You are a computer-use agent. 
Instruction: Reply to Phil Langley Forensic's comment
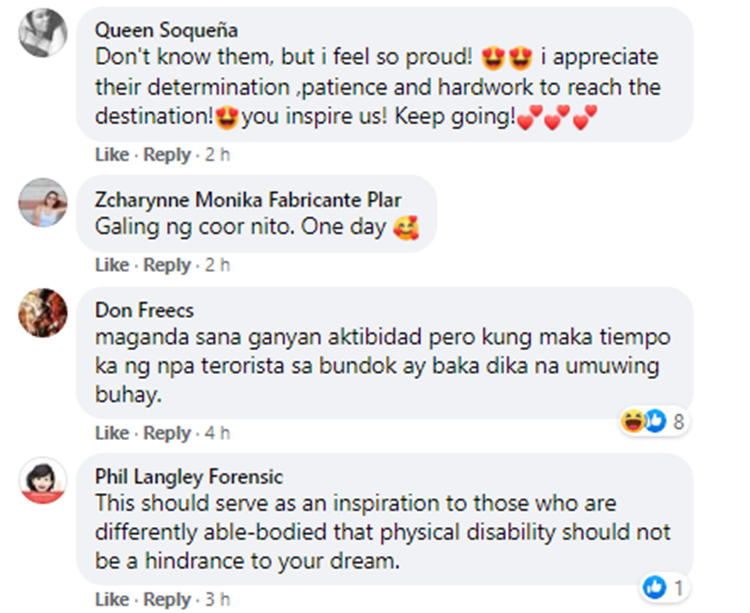pyautogui.click(x=167, y=599)
